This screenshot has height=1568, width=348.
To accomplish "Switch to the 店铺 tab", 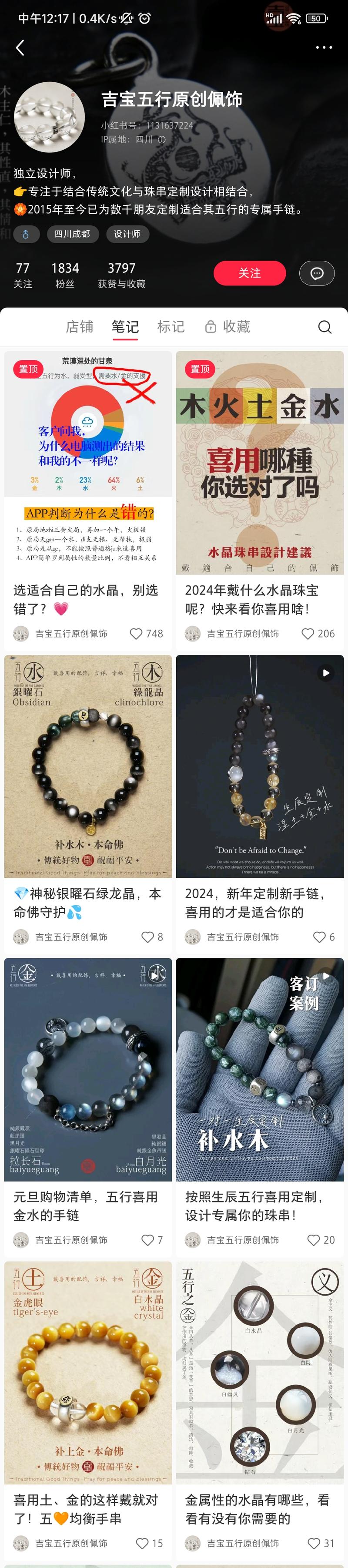I will coord(79,327).
